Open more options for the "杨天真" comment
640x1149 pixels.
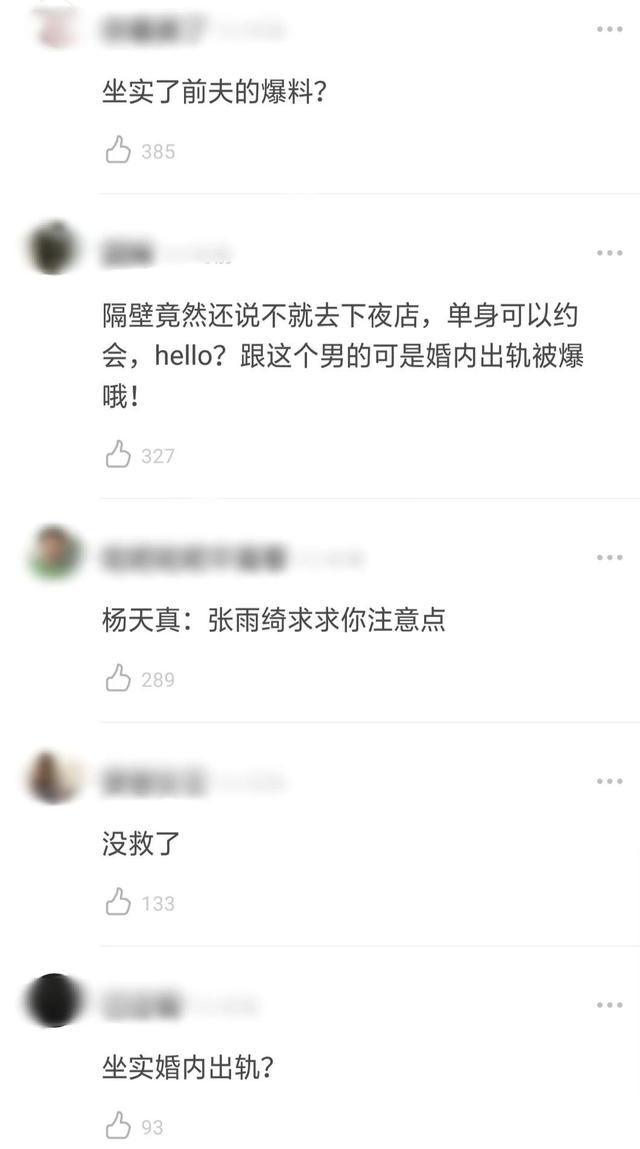609,558
